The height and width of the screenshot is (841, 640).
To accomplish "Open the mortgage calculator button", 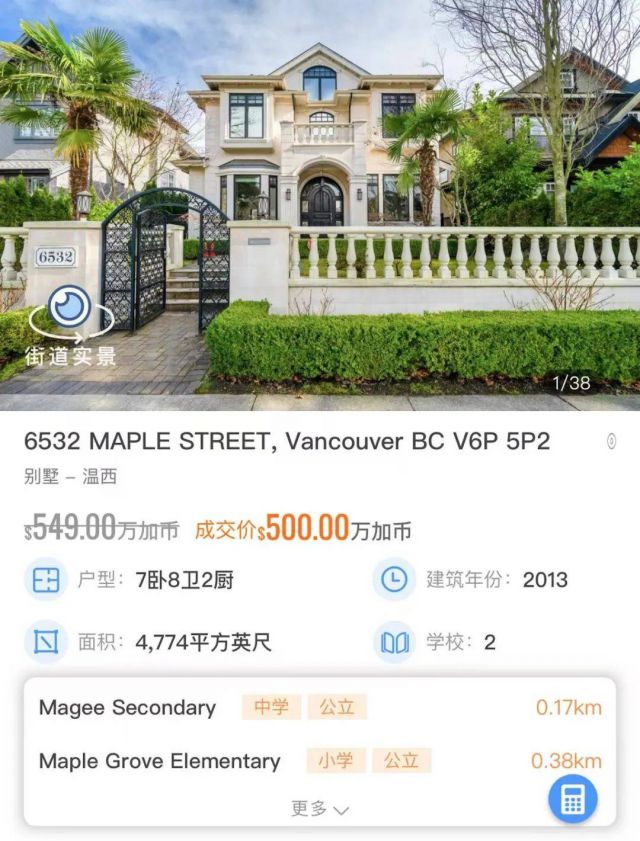I will pyautogui.click(x=573, y=799).
